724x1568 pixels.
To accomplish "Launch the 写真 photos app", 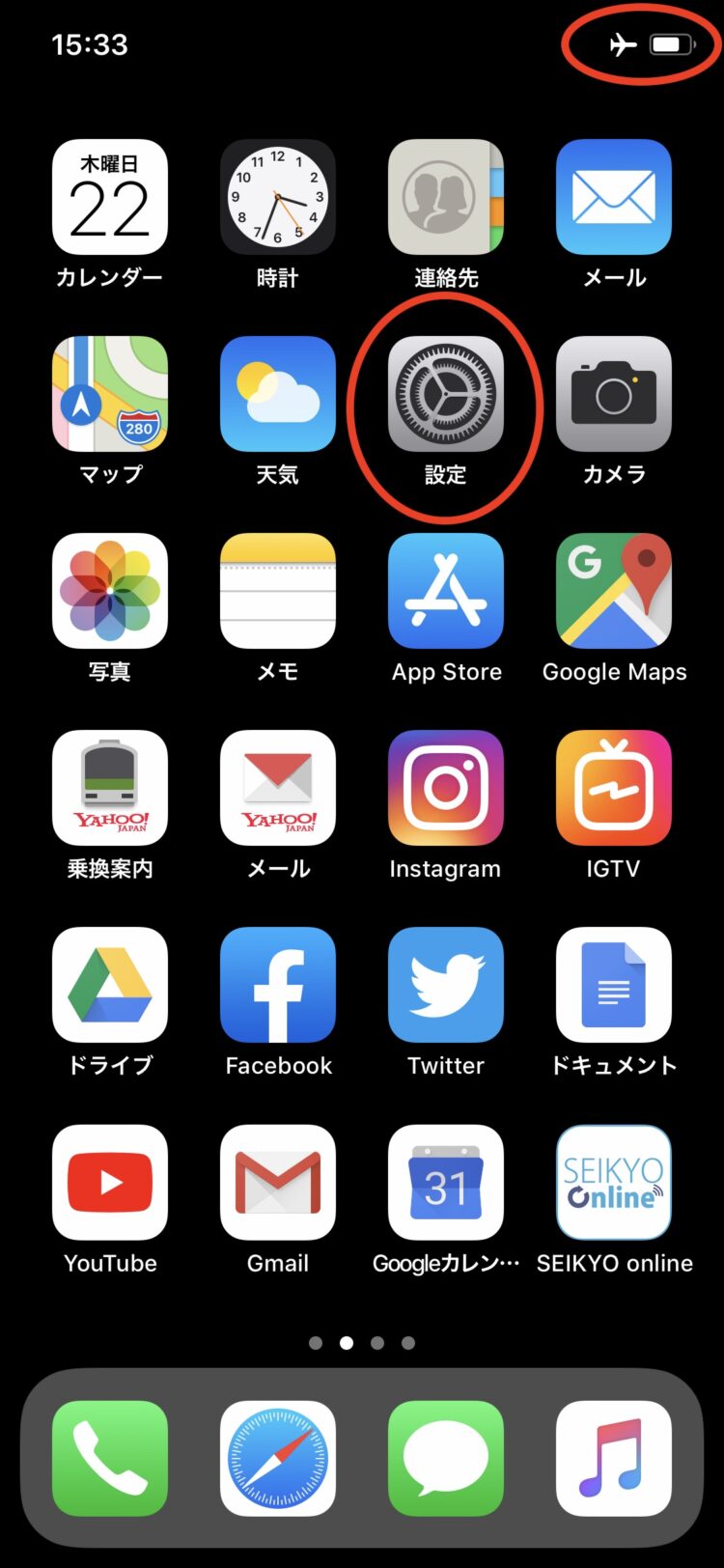I will point(110,591).
